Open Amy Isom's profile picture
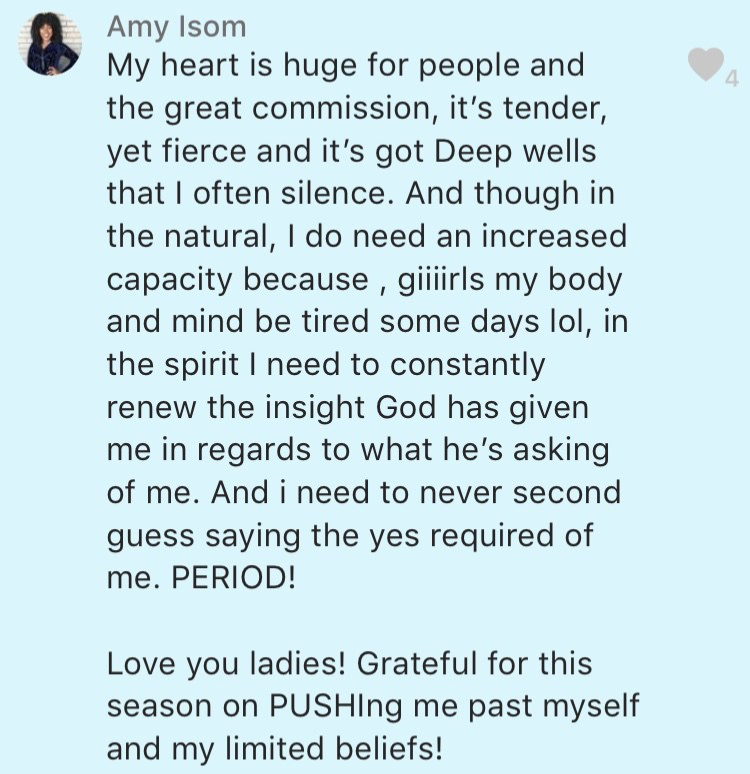 [50, 44]
